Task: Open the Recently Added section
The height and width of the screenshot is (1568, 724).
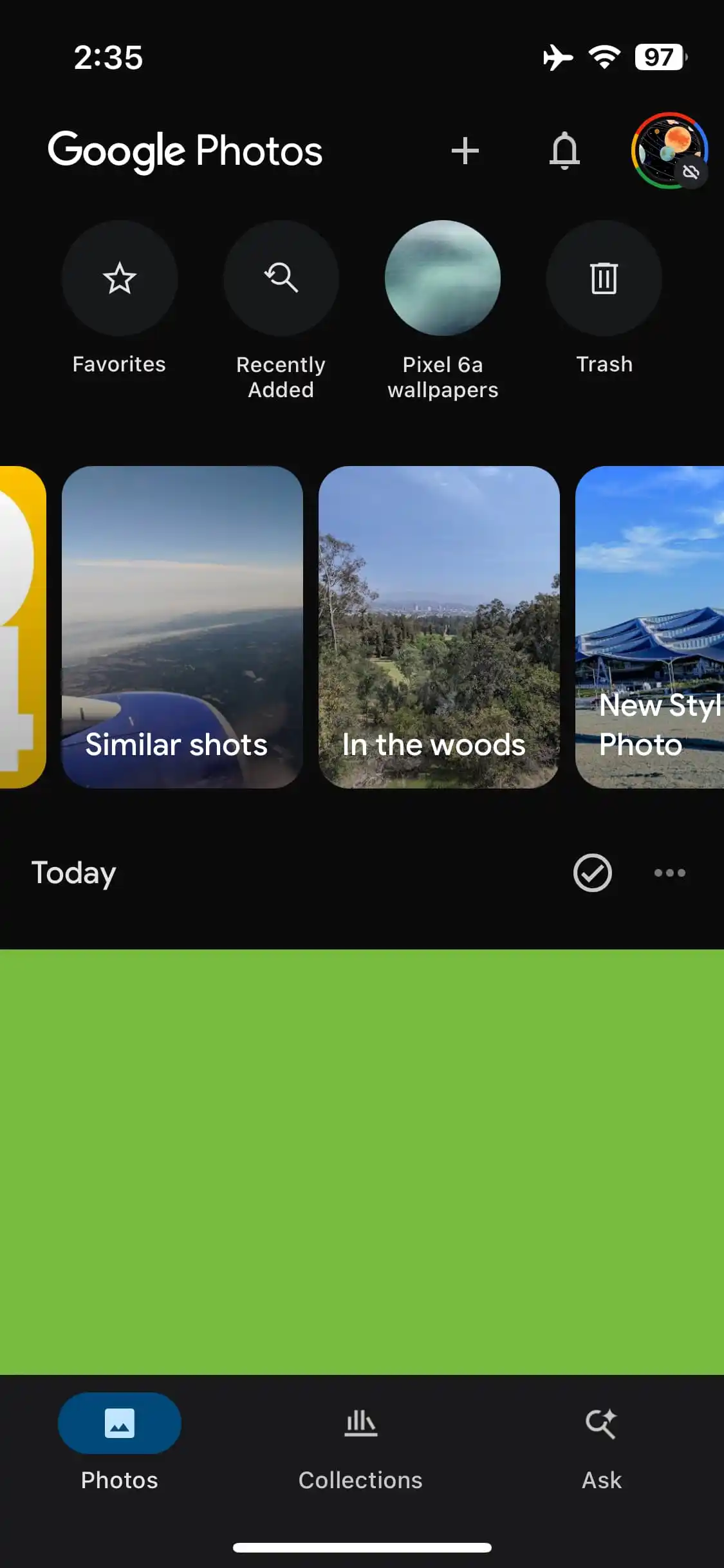Action: point(281,278)
